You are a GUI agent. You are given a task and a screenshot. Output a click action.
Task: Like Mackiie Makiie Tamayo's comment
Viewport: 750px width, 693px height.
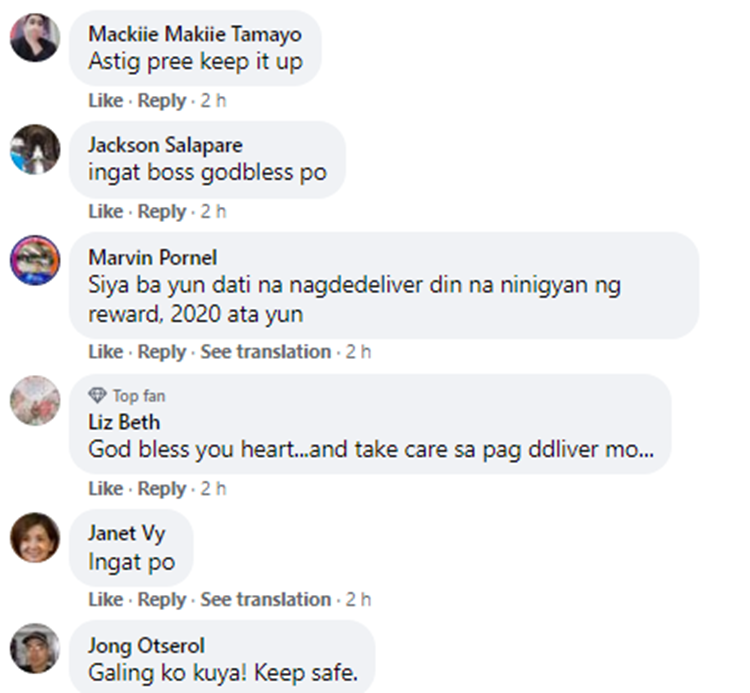point(105,101)
